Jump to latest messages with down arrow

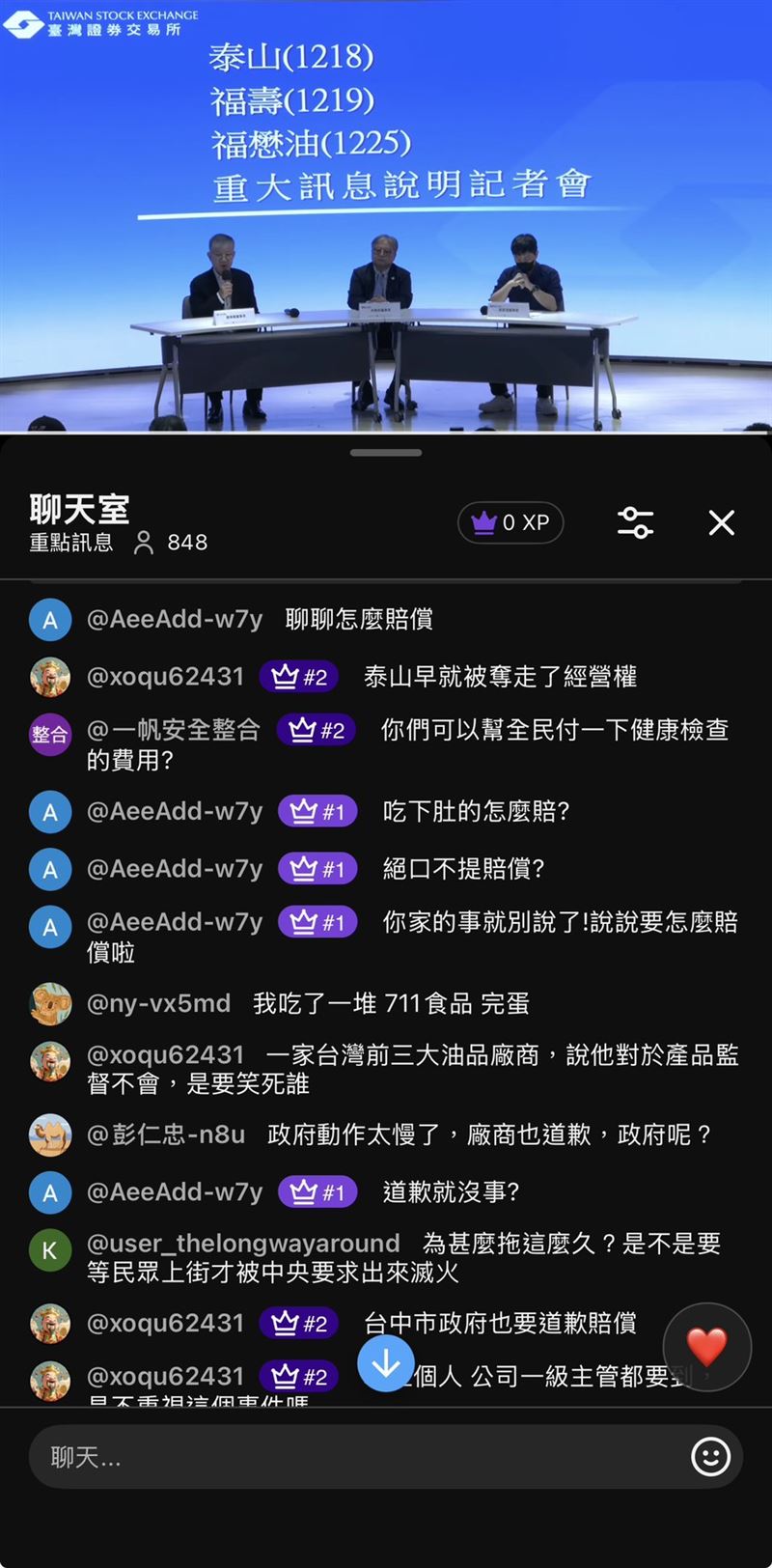(386, 1363)
